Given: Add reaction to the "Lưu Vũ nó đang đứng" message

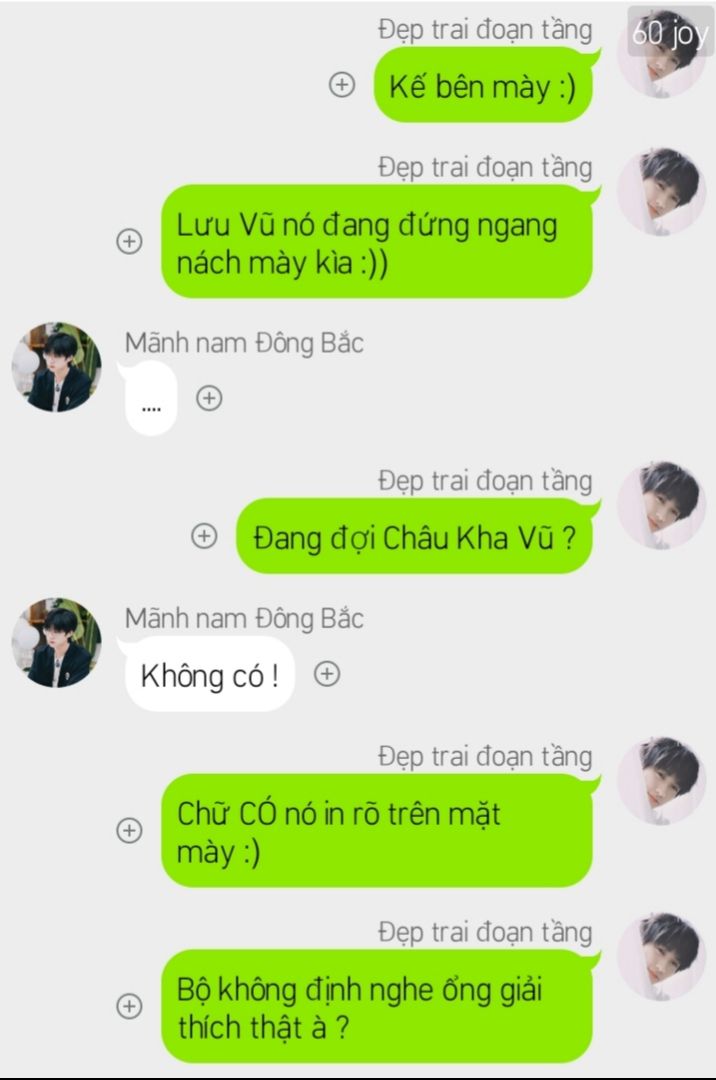Looking at the screenshot, I should tap(129, 241).
